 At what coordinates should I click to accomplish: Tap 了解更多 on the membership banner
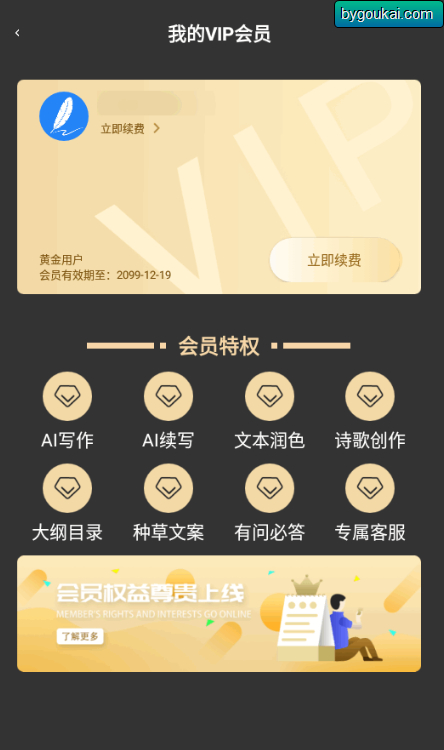80,637
